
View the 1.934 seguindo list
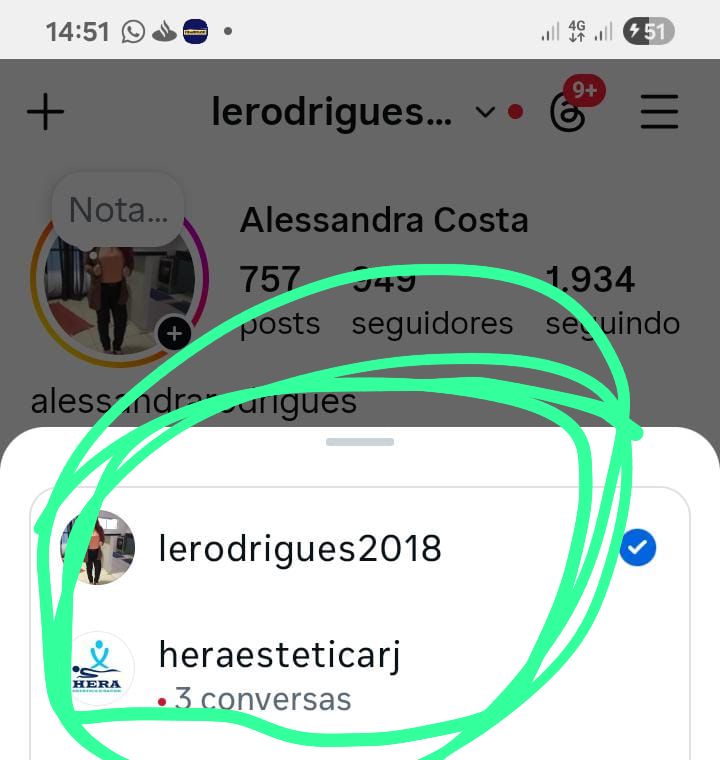click(612, 302)
